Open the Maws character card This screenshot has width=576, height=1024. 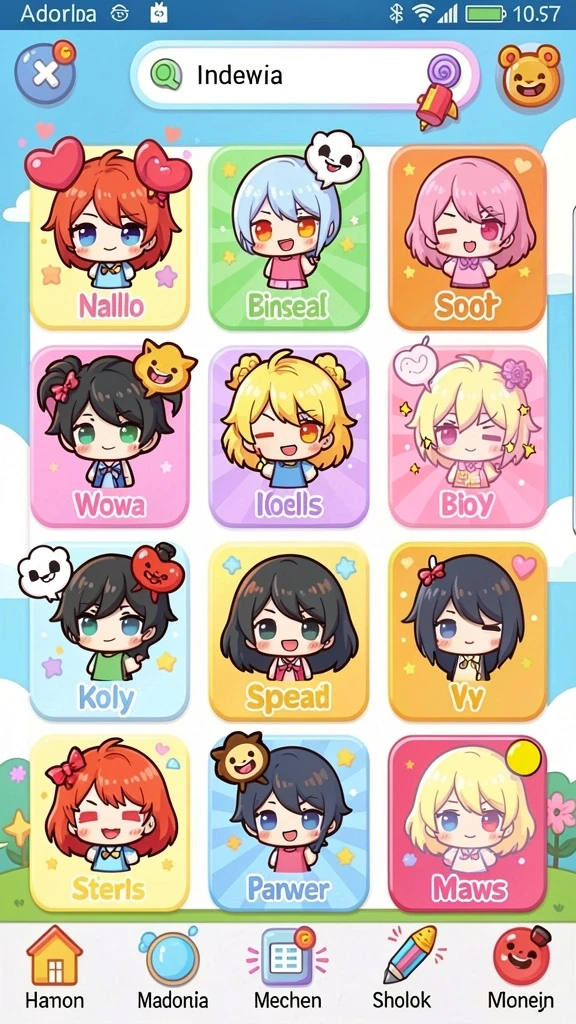pos(468,823)
